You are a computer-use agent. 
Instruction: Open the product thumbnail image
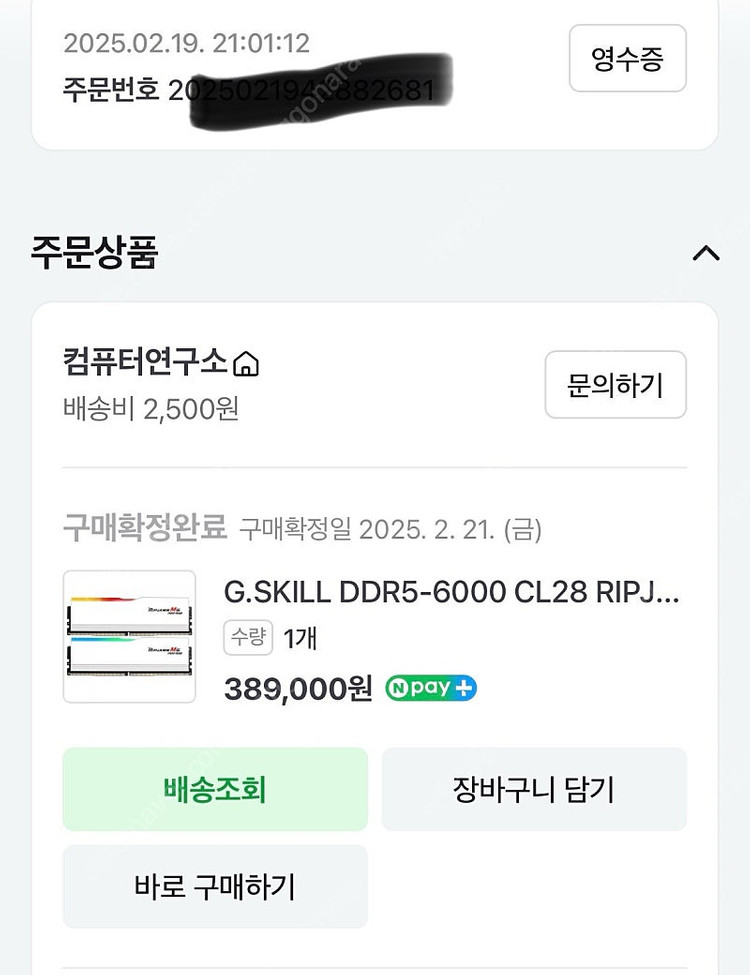[128, 635]
